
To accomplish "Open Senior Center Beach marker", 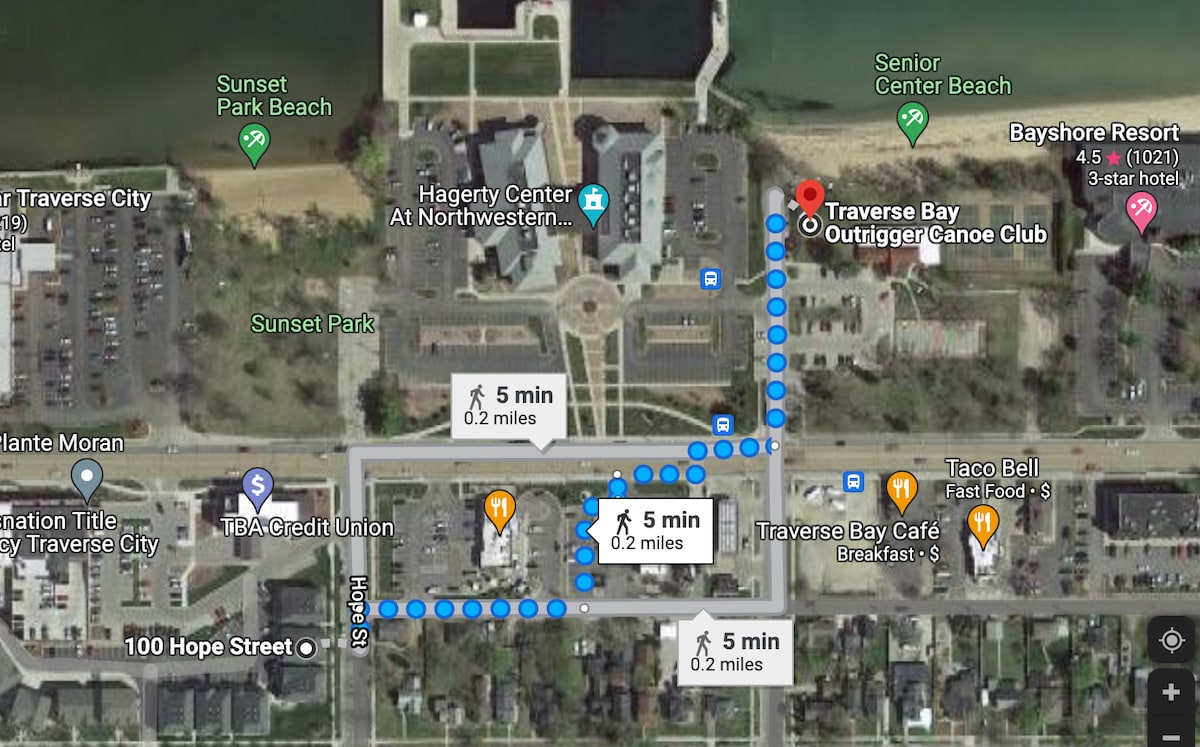I will [912, 122].
